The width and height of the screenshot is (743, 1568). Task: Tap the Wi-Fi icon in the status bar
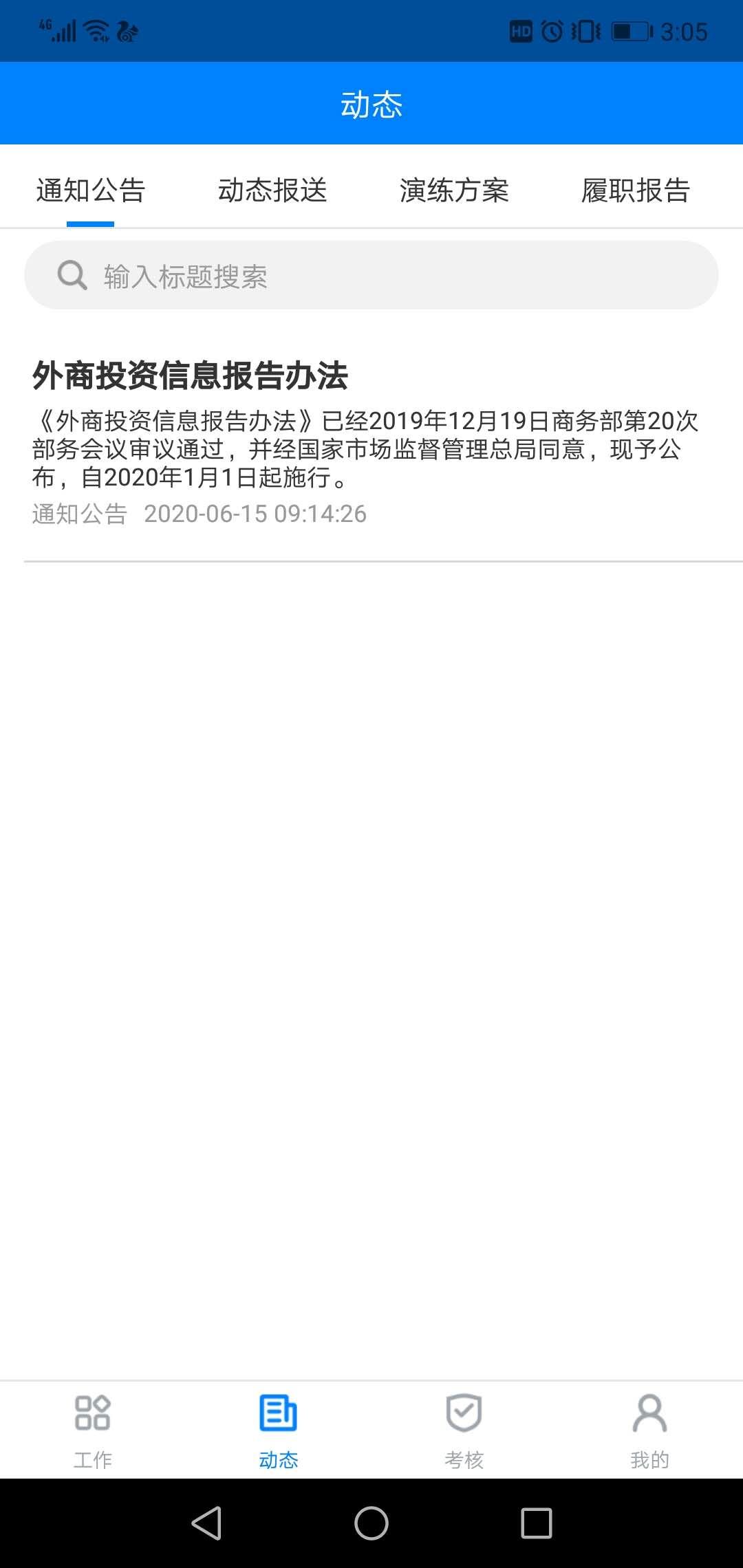[94, 29]
